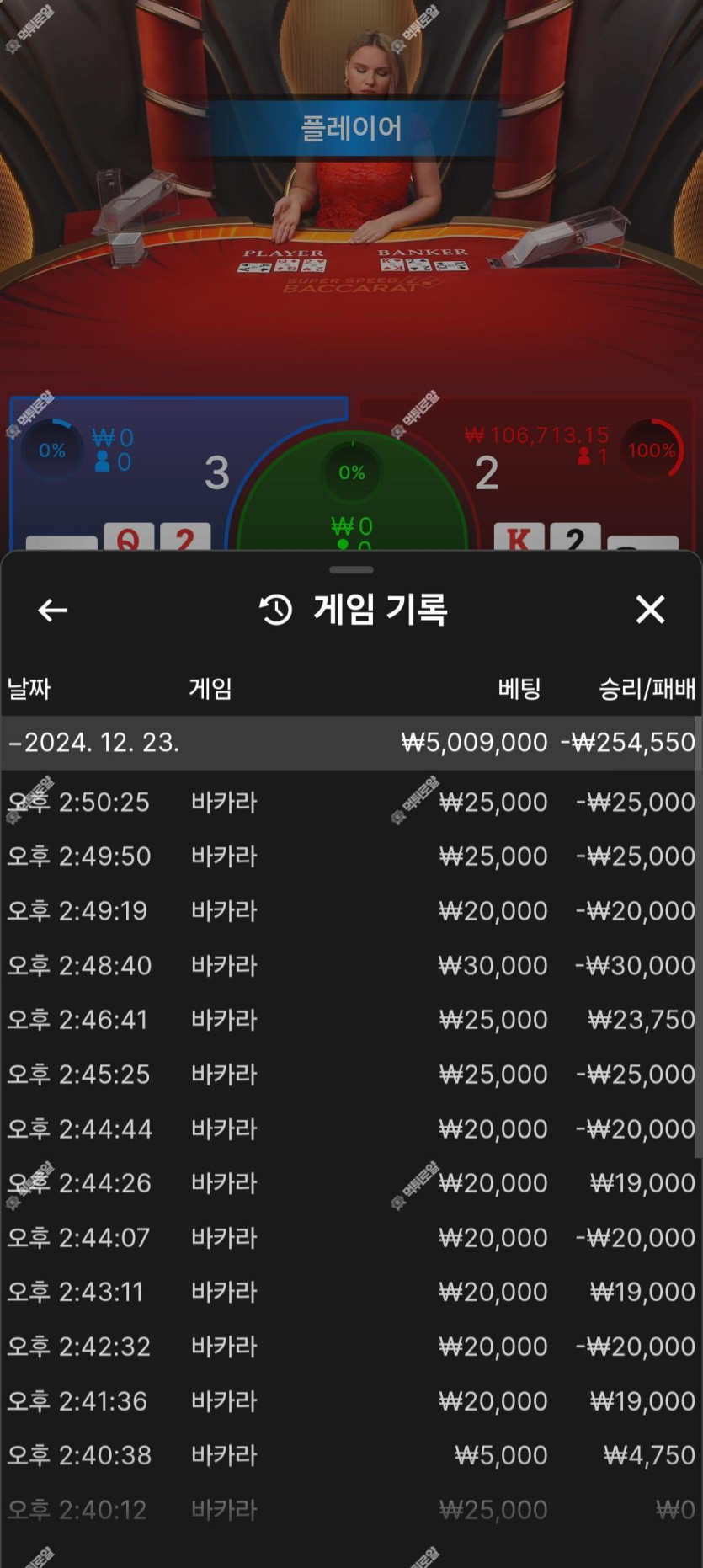Viewport: 703px width, 1568px height.
Task: Select the 오후 2:42:32 game entry
Action: (x=350, y=1347)
